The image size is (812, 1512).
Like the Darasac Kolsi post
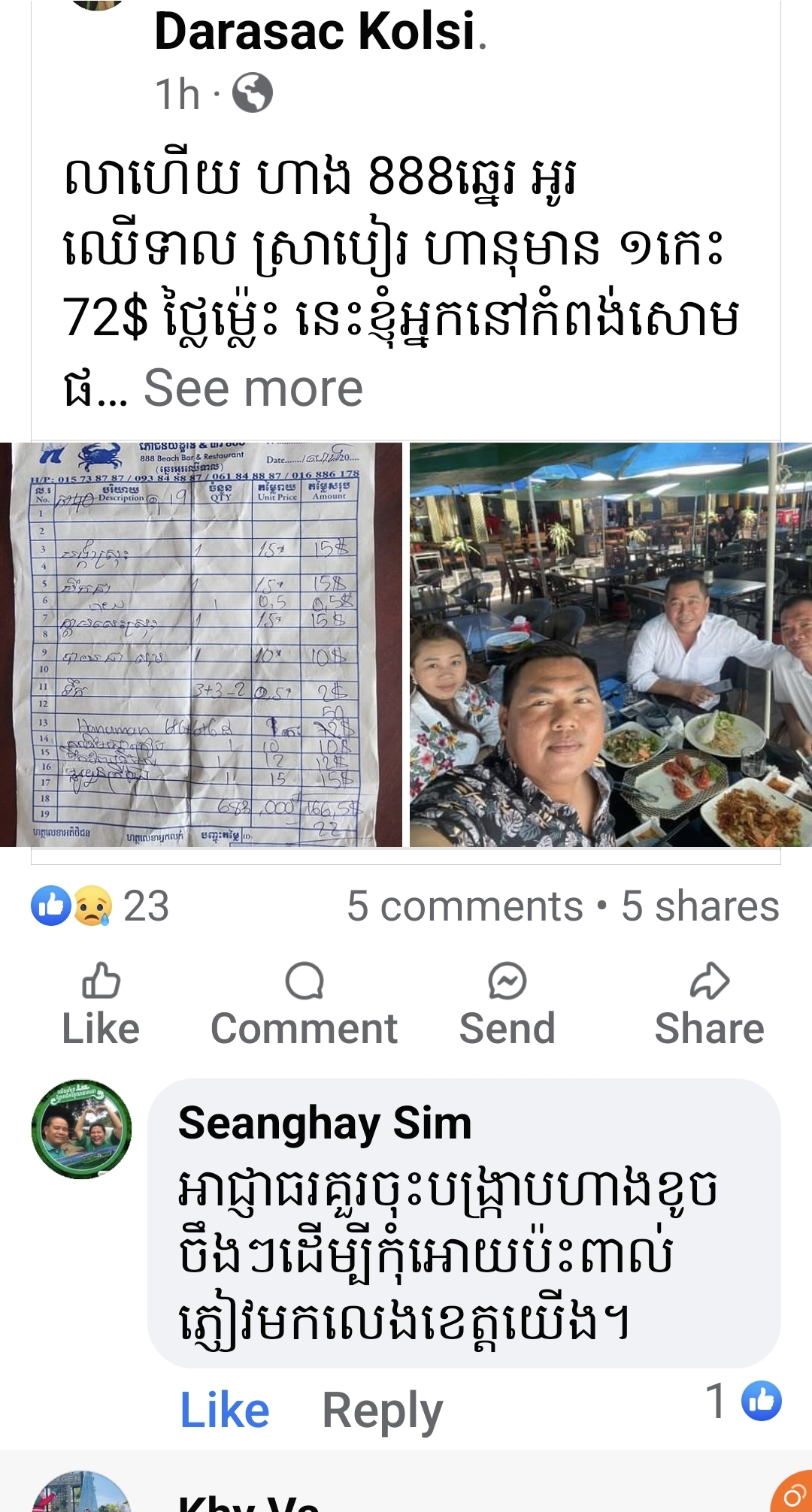coord(101,1005)
